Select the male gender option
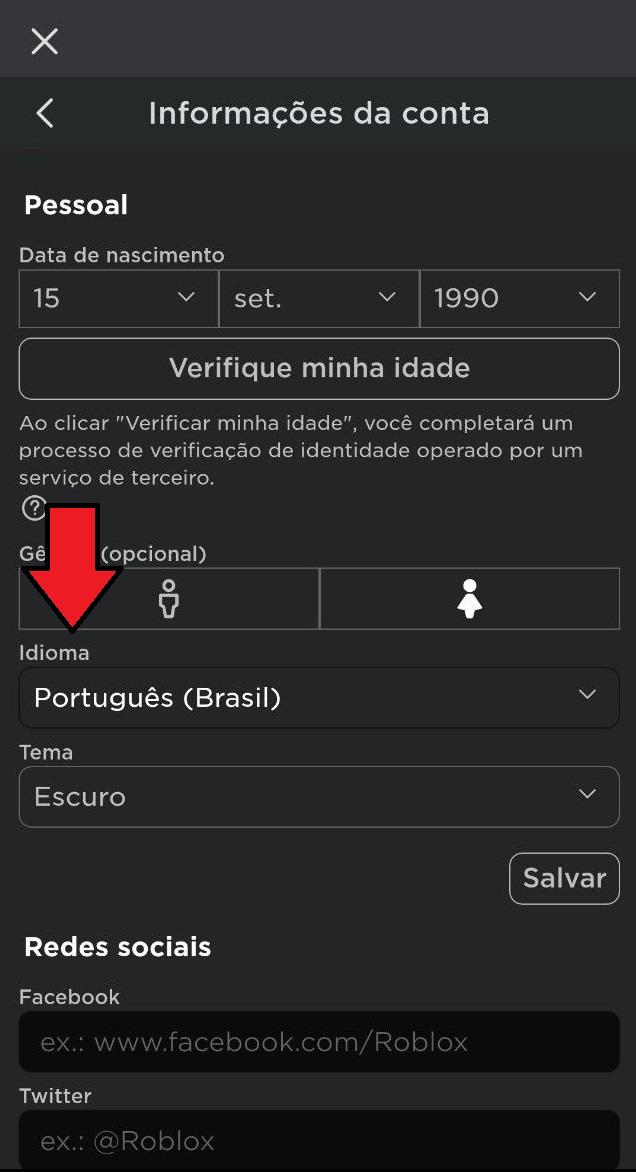This screenshot has width=636, height=1172. [x=169, y=599]
